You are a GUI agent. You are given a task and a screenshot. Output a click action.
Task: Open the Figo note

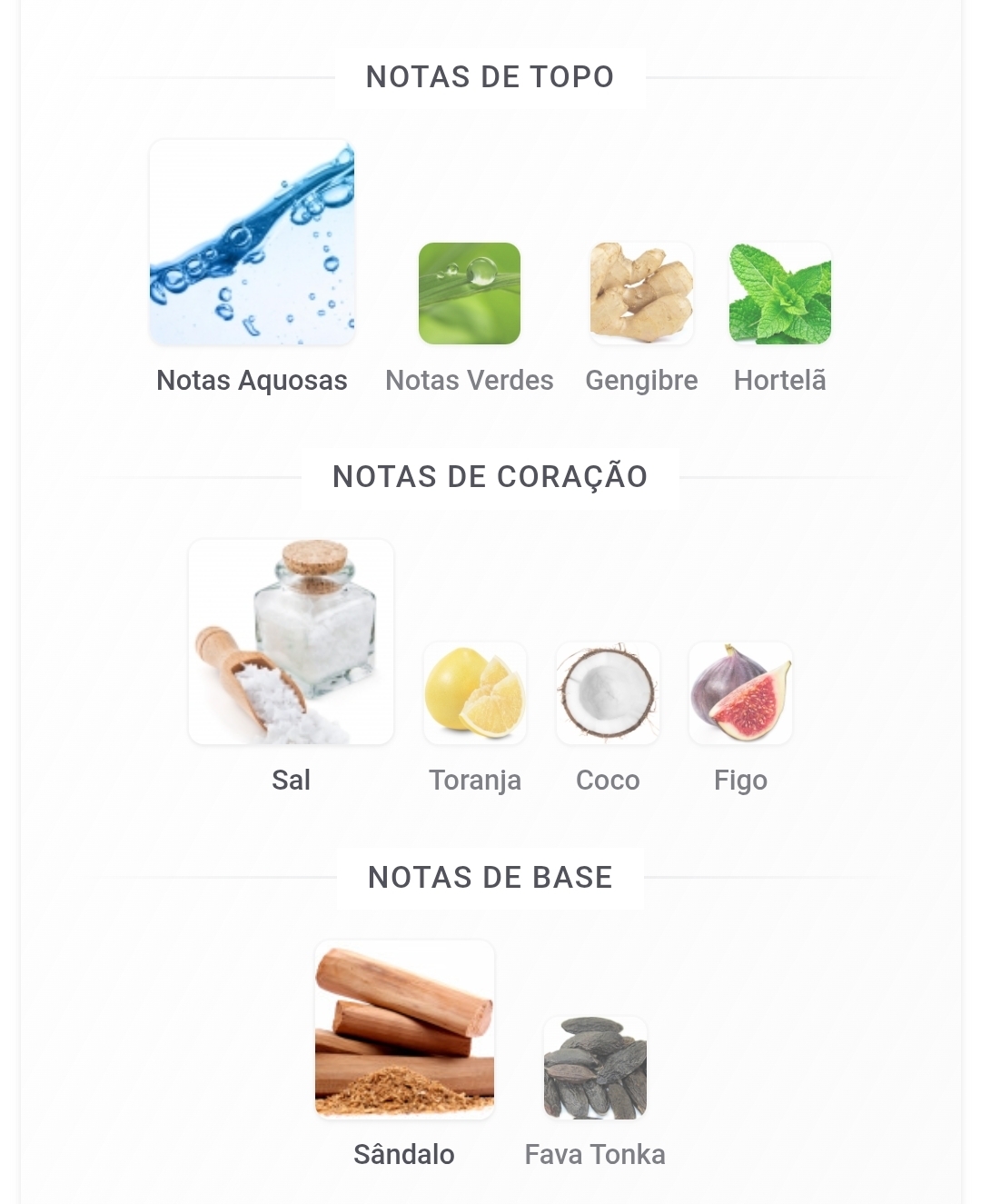click(740, 693)
